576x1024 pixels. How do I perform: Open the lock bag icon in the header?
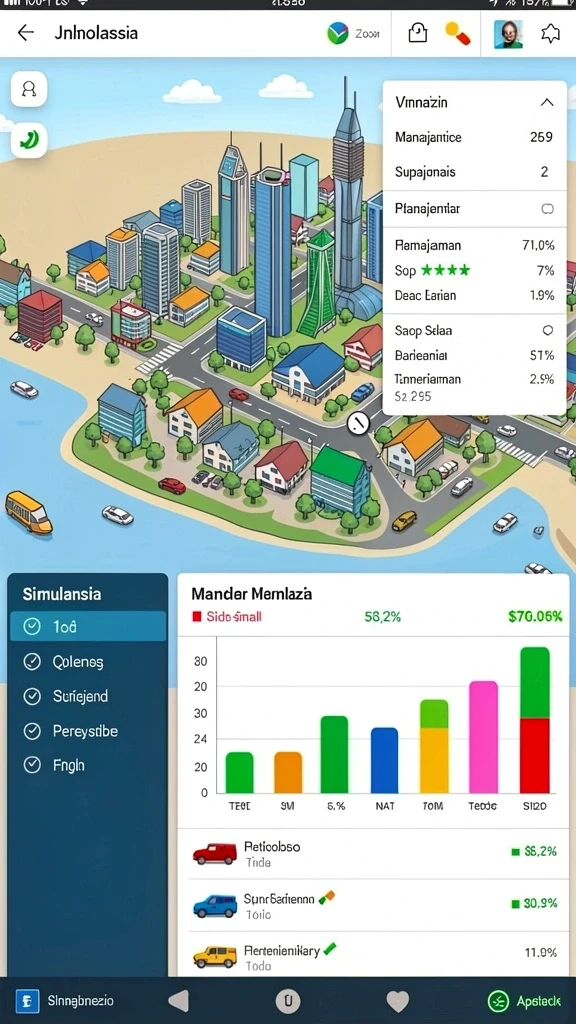click(x=417, y=33)
